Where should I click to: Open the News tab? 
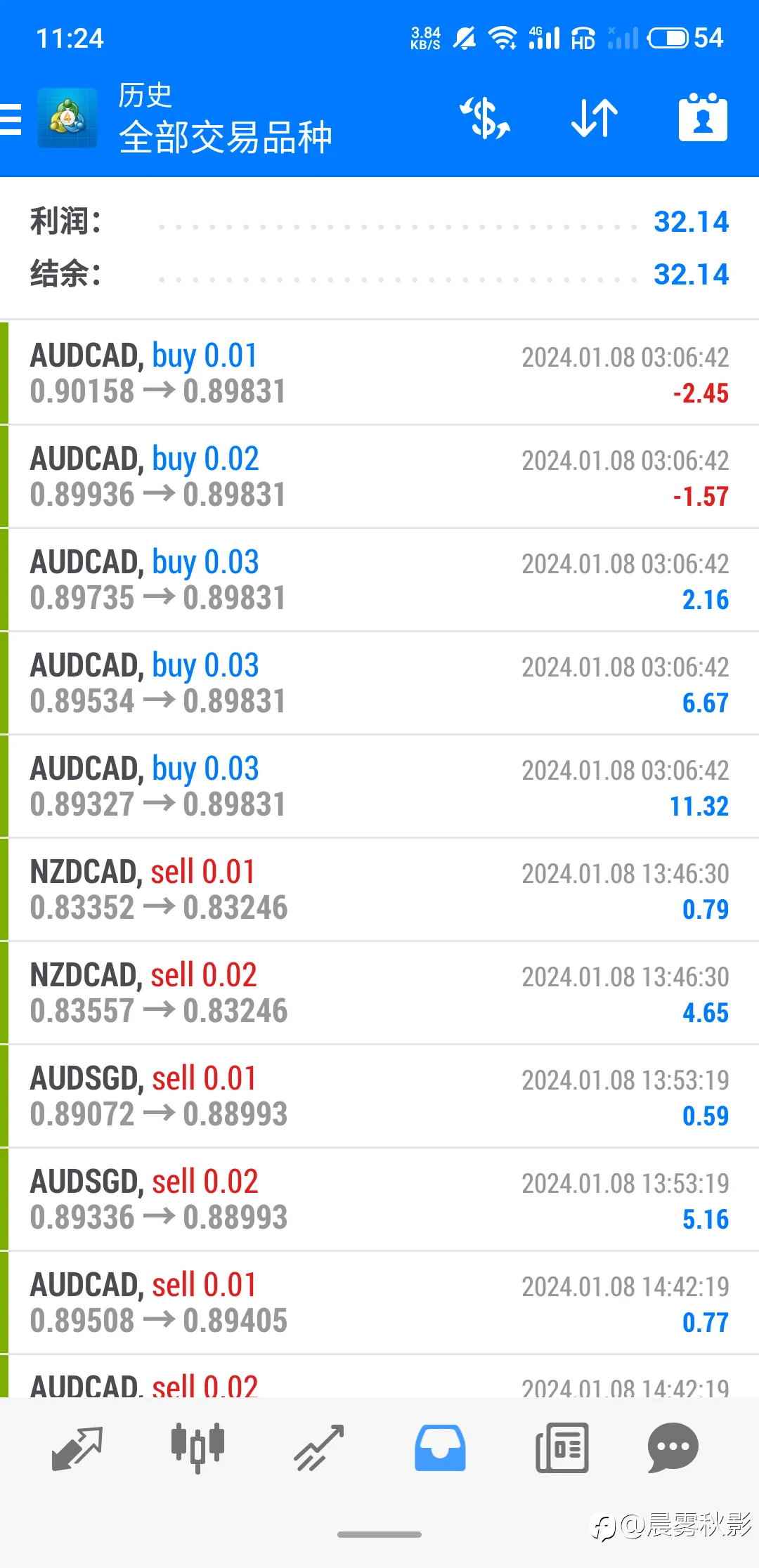pos(562,1448)
